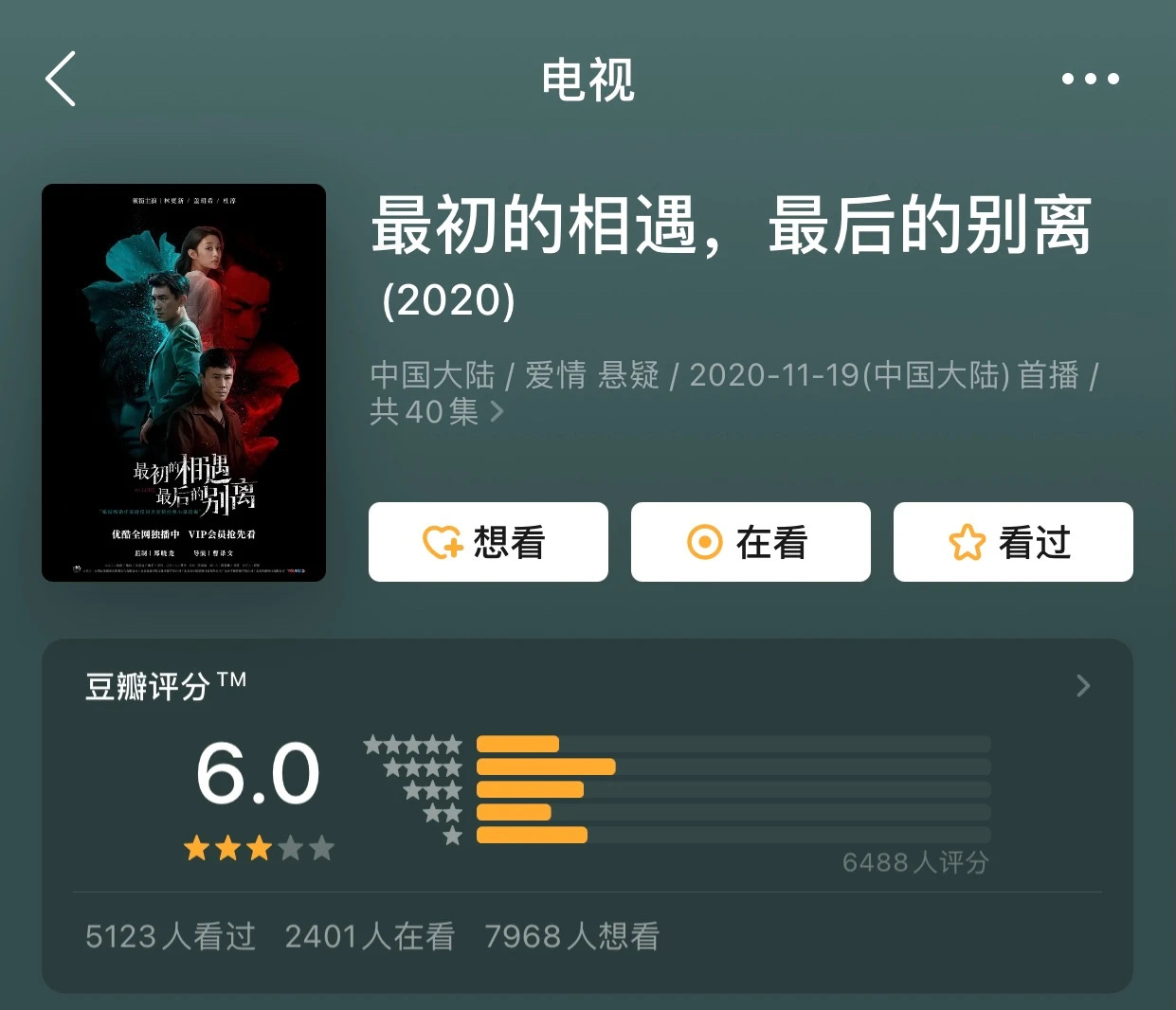Go back using the top-left arrow
This screenshot has height=1010, width=1176.
click(x=61, y=79)
